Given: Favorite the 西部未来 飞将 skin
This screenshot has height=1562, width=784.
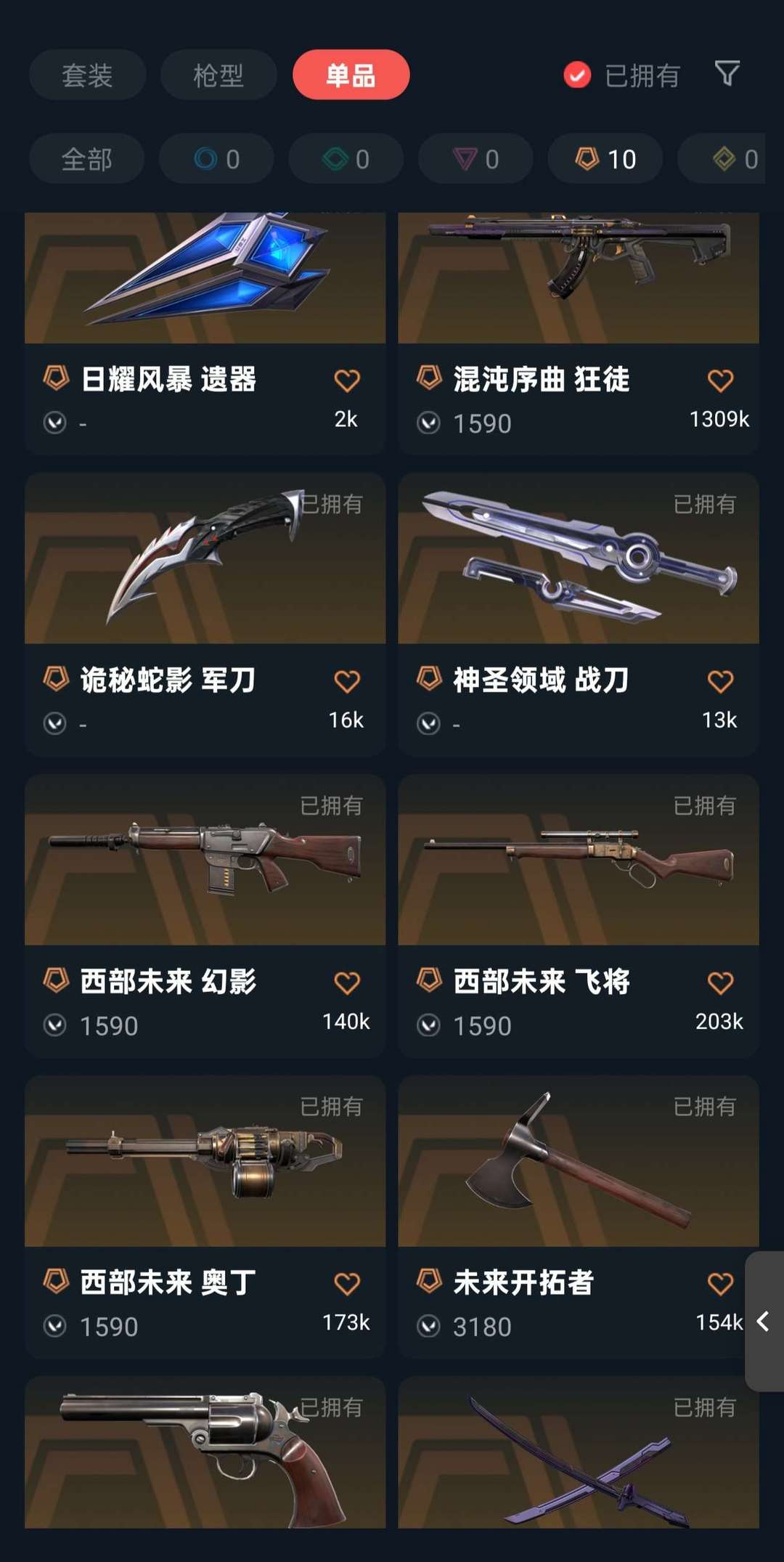Looking at the screenshot, I should point(720,983).
